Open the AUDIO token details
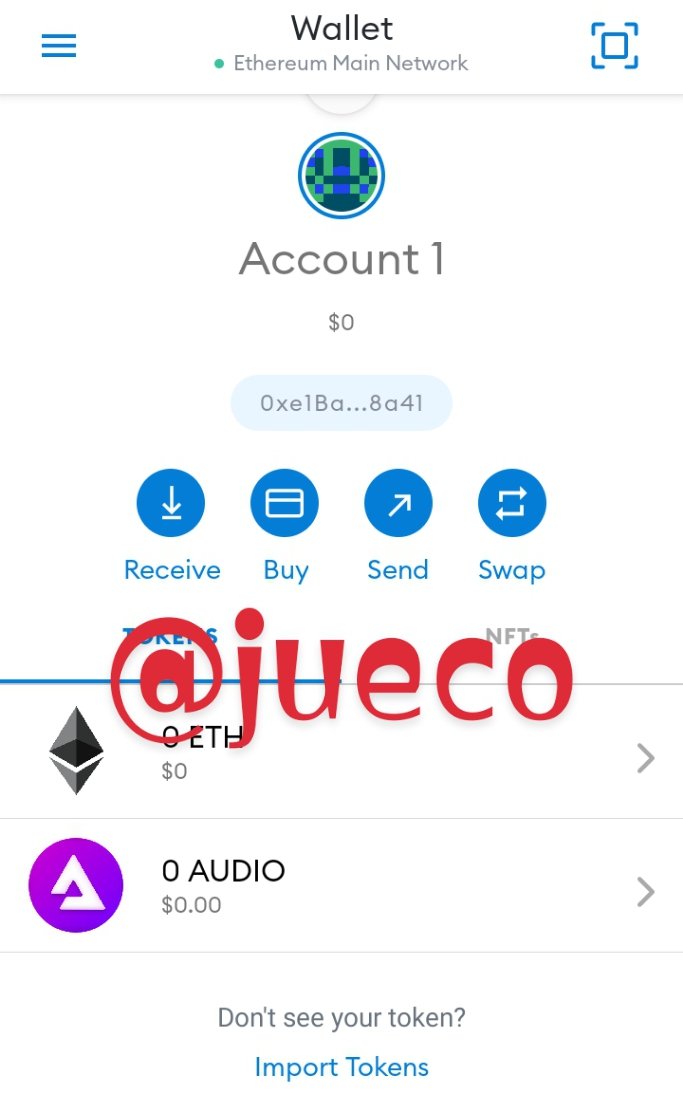Image resolution: width=683 pixels, height=1117 pixels. 341,885
